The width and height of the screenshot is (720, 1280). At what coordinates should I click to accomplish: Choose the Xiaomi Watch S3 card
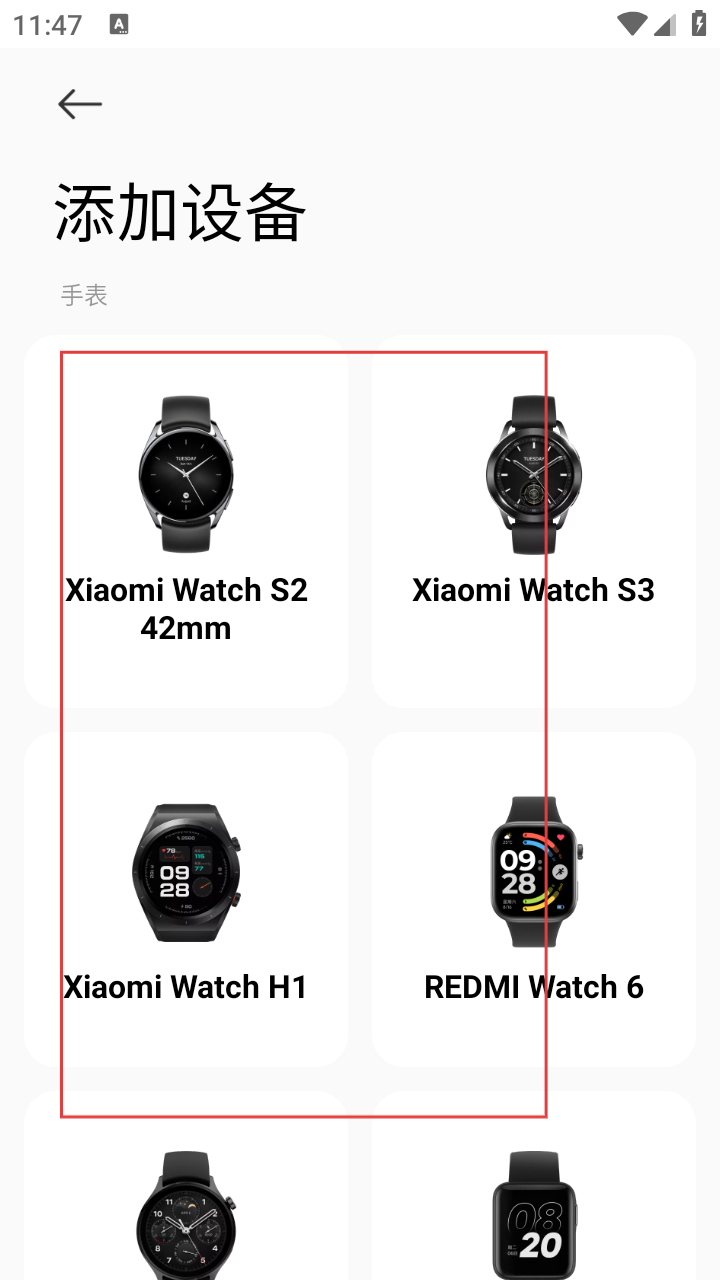[x=533, y=520]
